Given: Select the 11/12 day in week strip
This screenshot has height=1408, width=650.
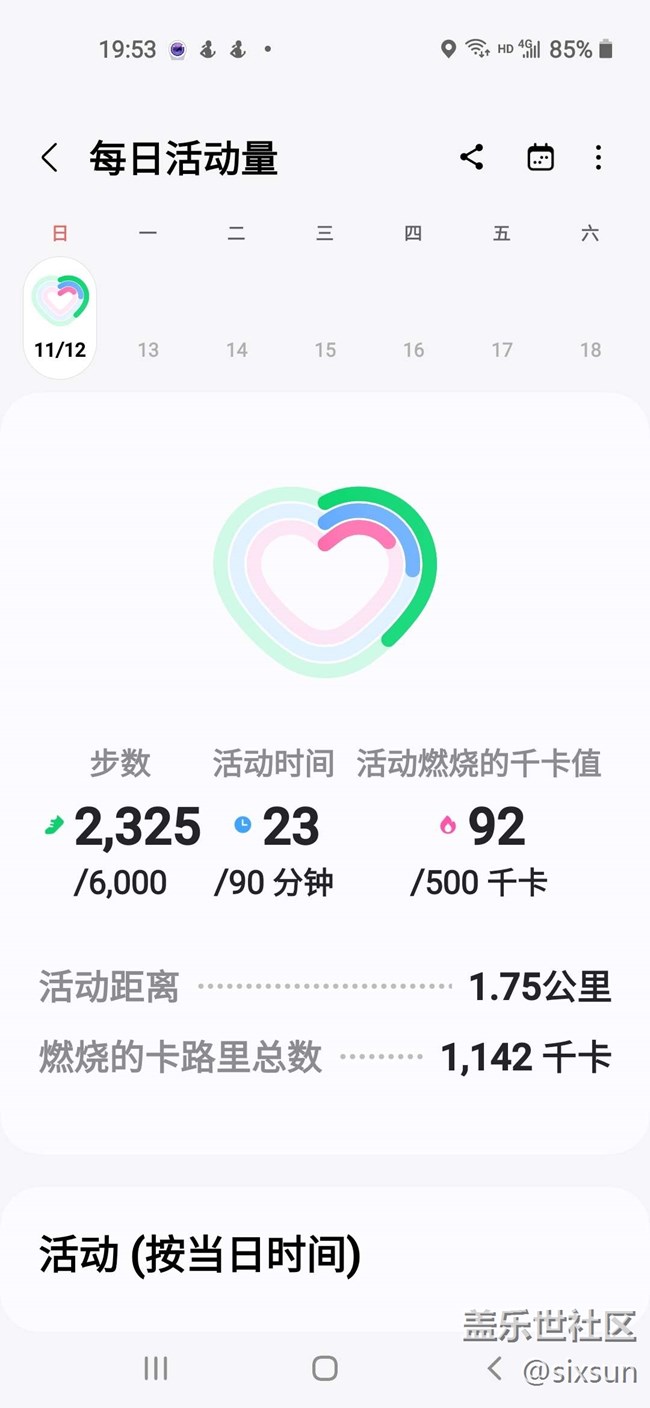Looking at the screenshot, I should point(60,316).
